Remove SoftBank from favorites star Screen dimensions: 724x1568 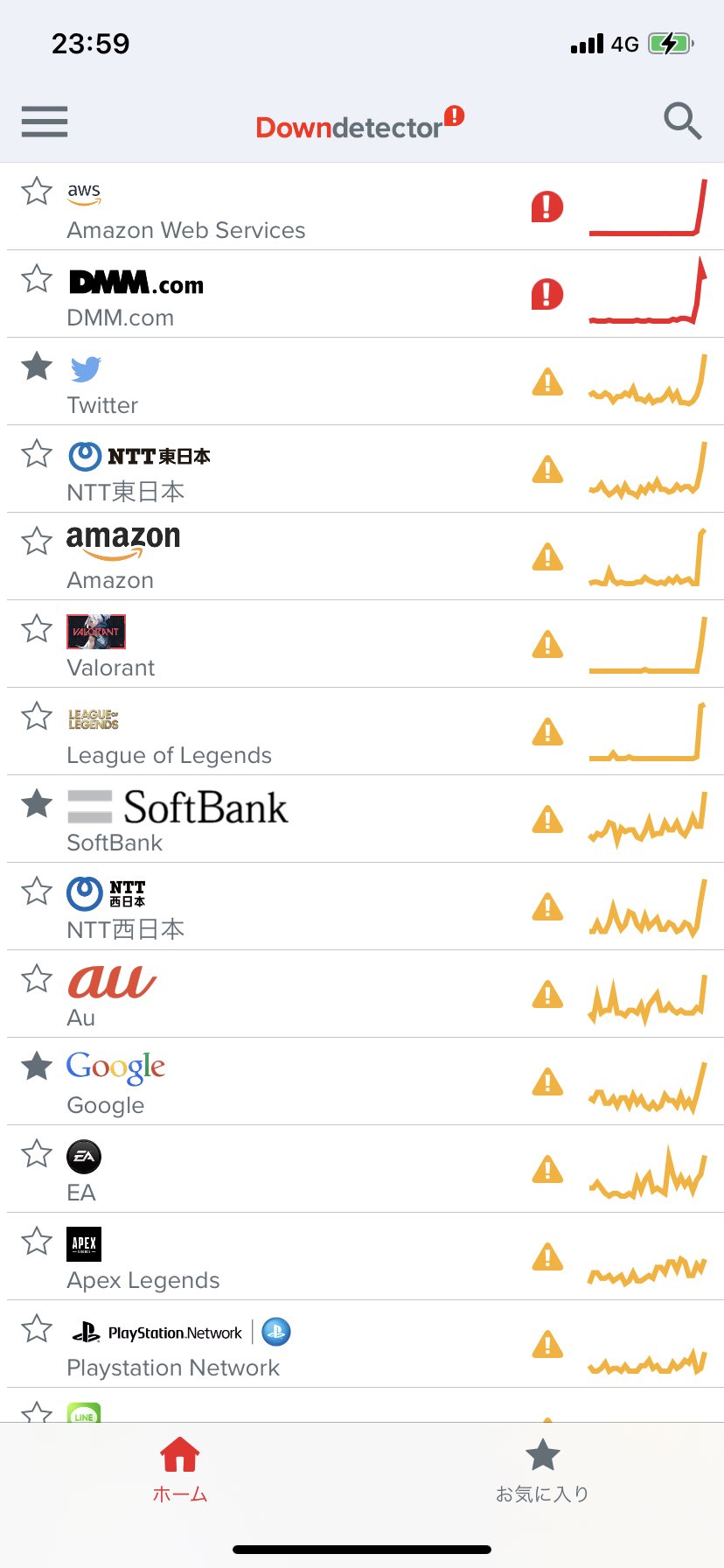[x=37, y=803]
